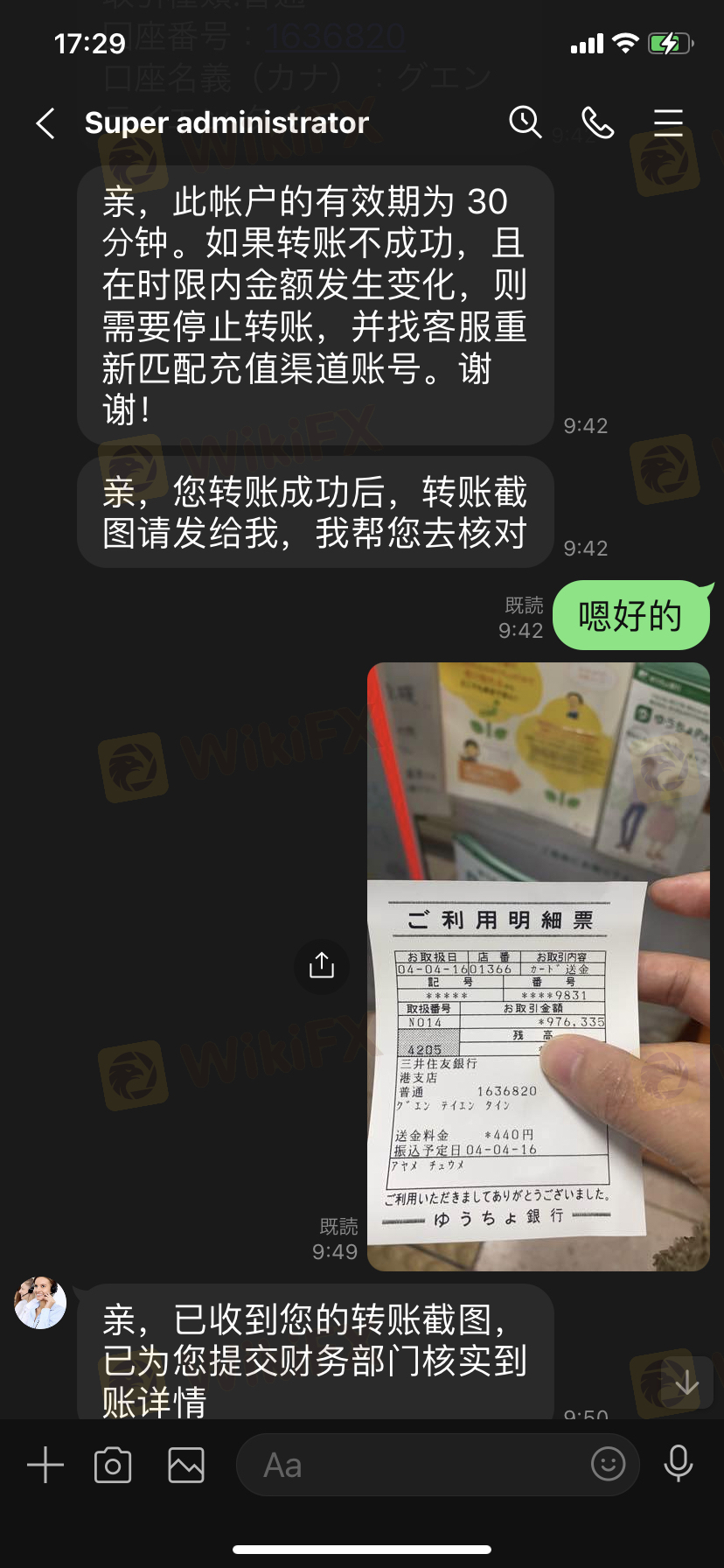This screenshot has width=724, height=1568.
Task: Pick an image from gallery
Action: tap(186, 1465)
